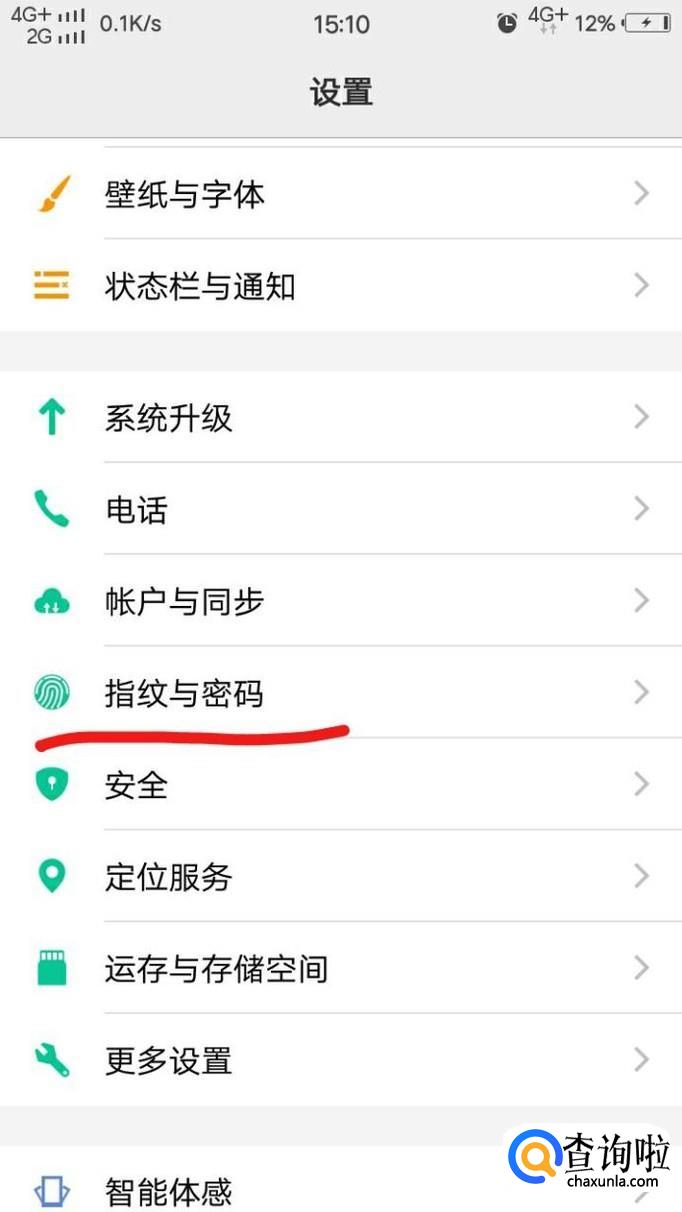Viewport: 682px width, 1212px height.
Task: Open 状态栏与通知 settings
Action: [x=340, y=287]
